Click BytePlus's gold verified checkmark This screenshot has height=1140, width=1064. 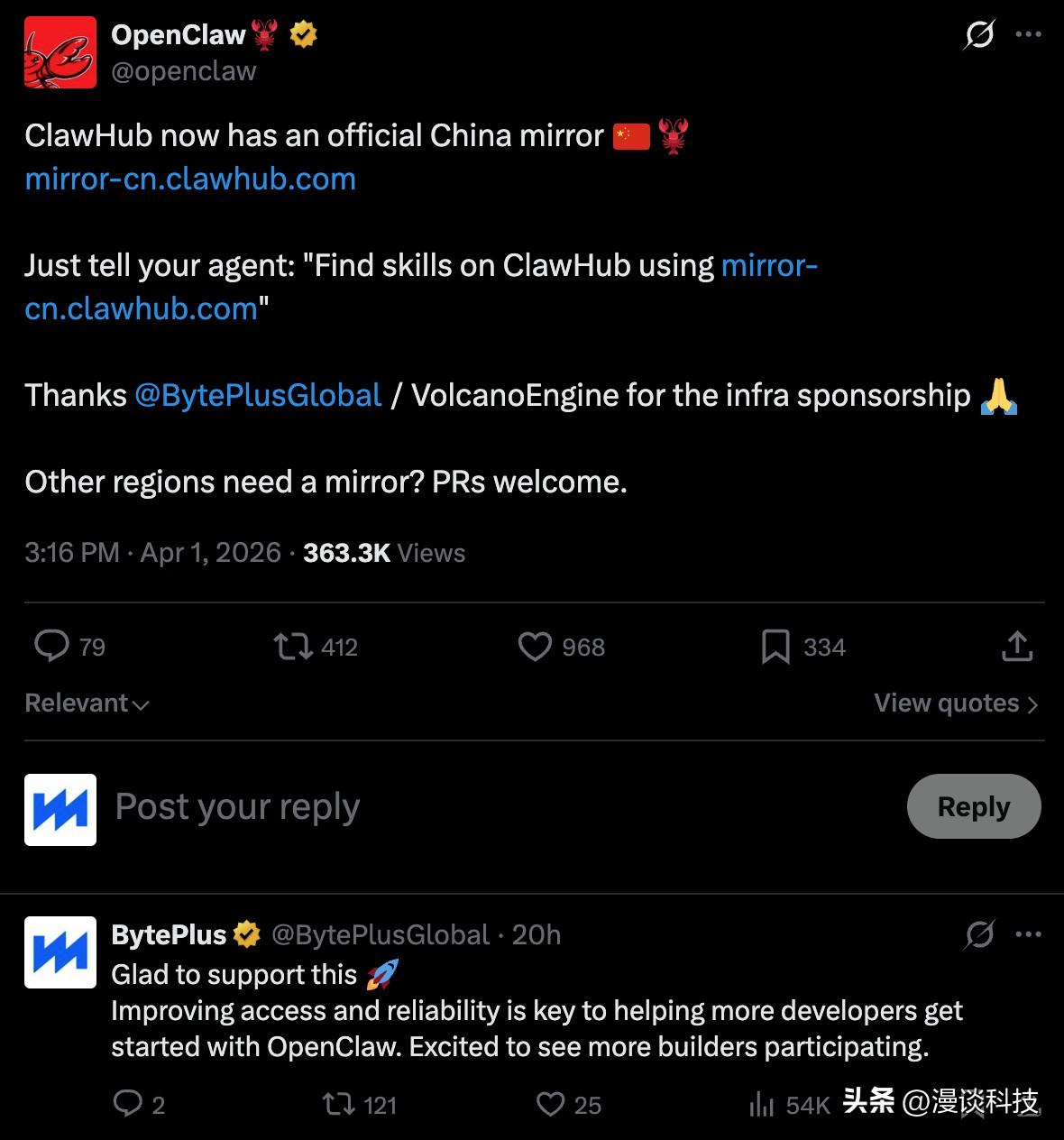click(x=245, y=934)
